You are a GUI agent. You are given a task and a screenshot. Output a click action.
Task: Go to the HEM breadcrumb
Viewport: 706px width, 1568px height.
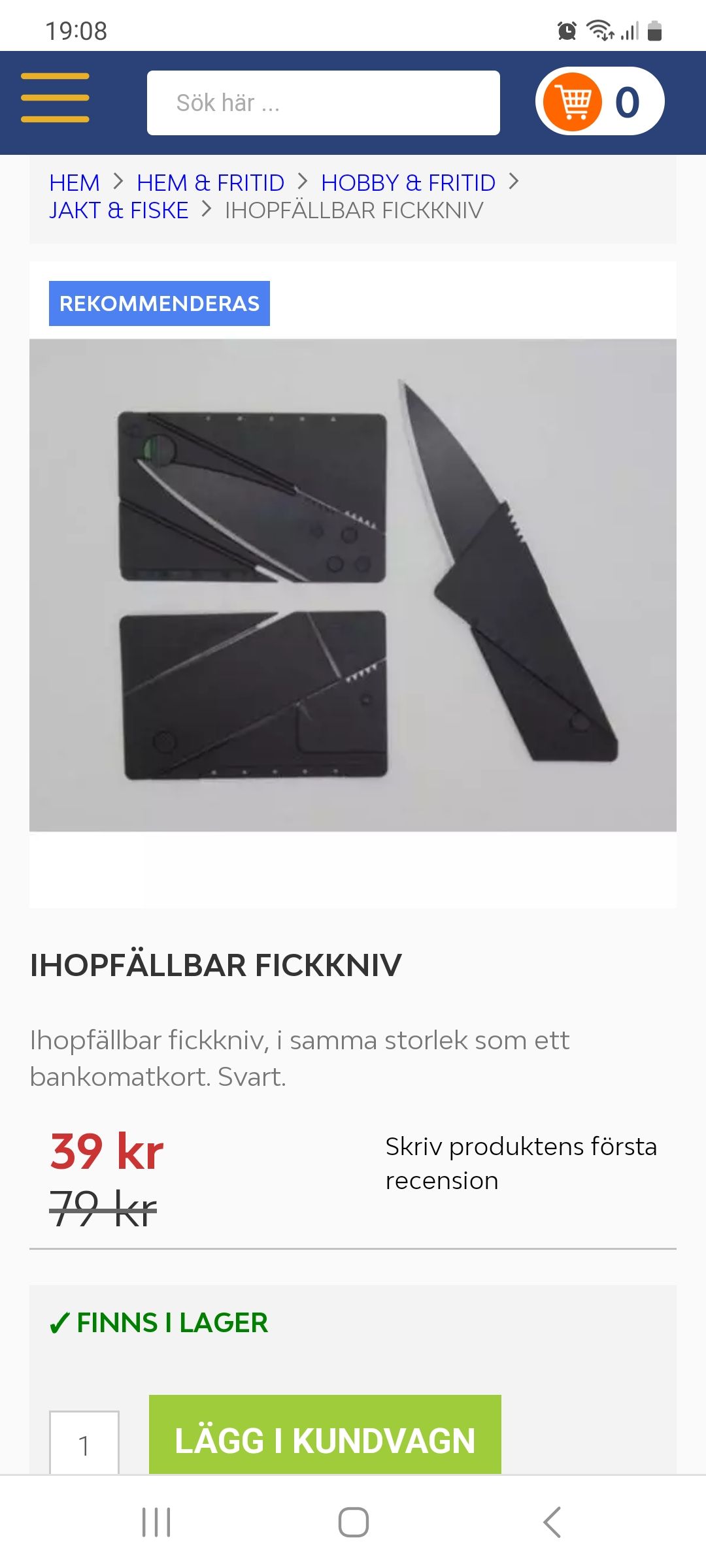(75, 182)
